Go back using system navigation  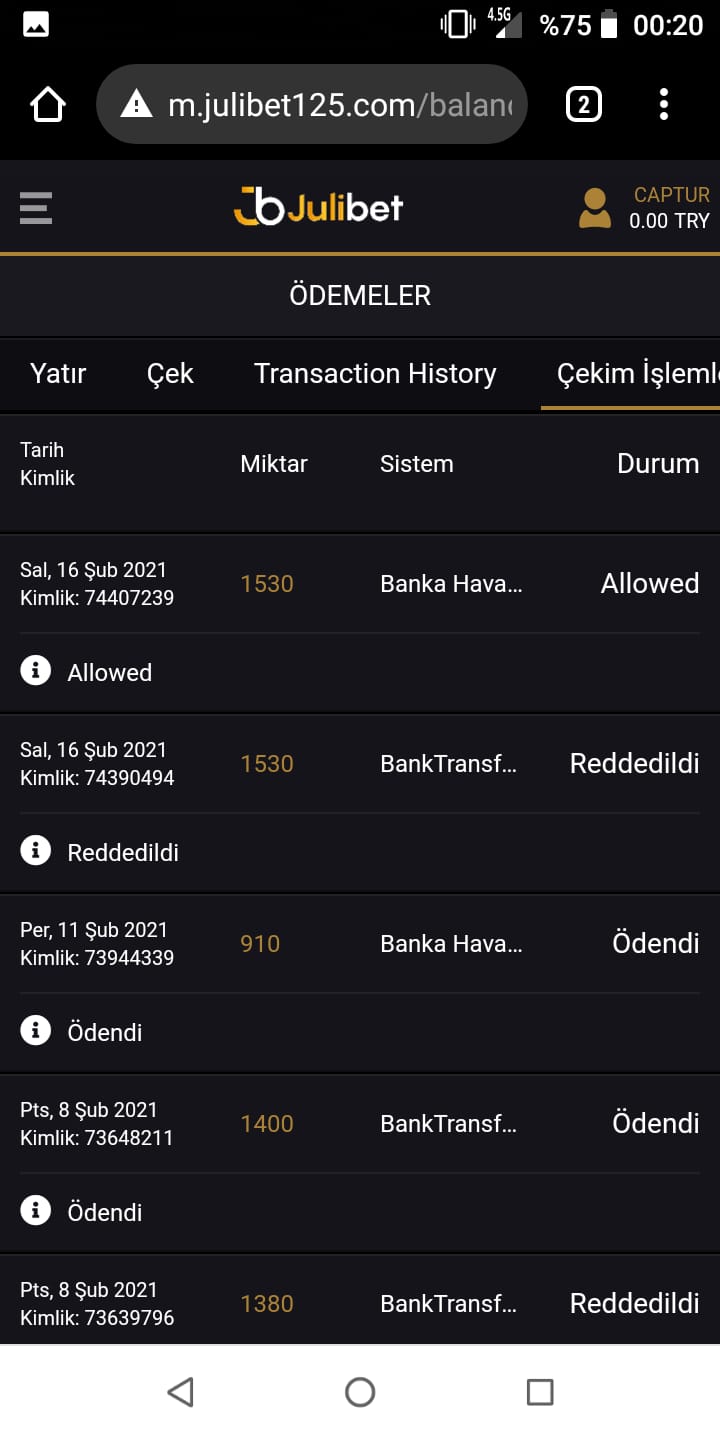tap(180, 1392)
